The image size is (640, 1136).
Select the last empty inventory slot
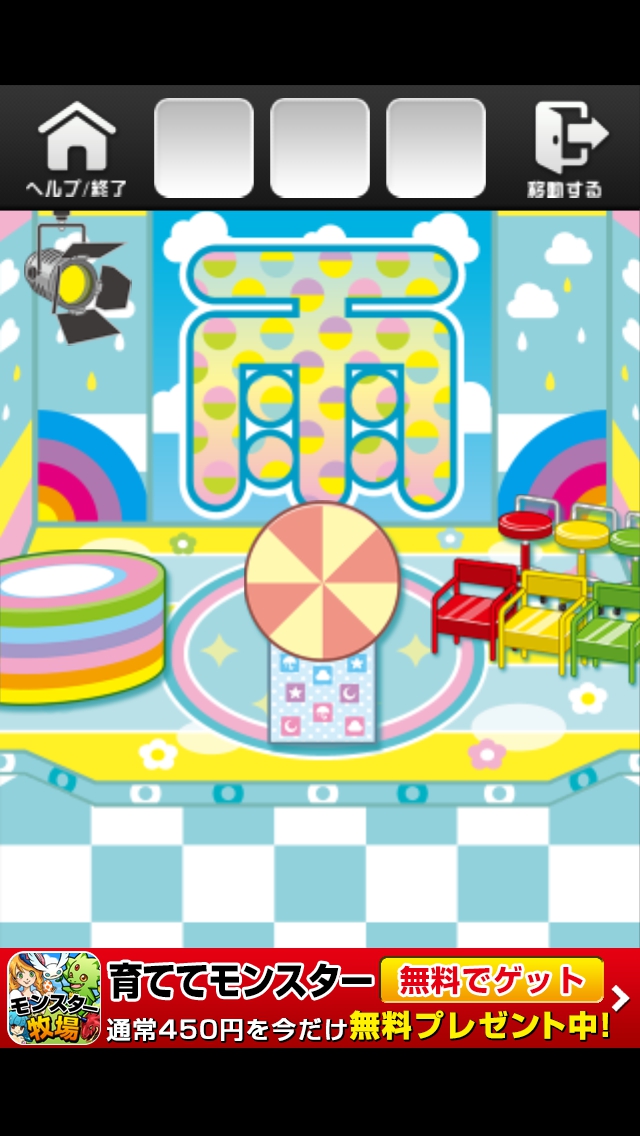436,148
